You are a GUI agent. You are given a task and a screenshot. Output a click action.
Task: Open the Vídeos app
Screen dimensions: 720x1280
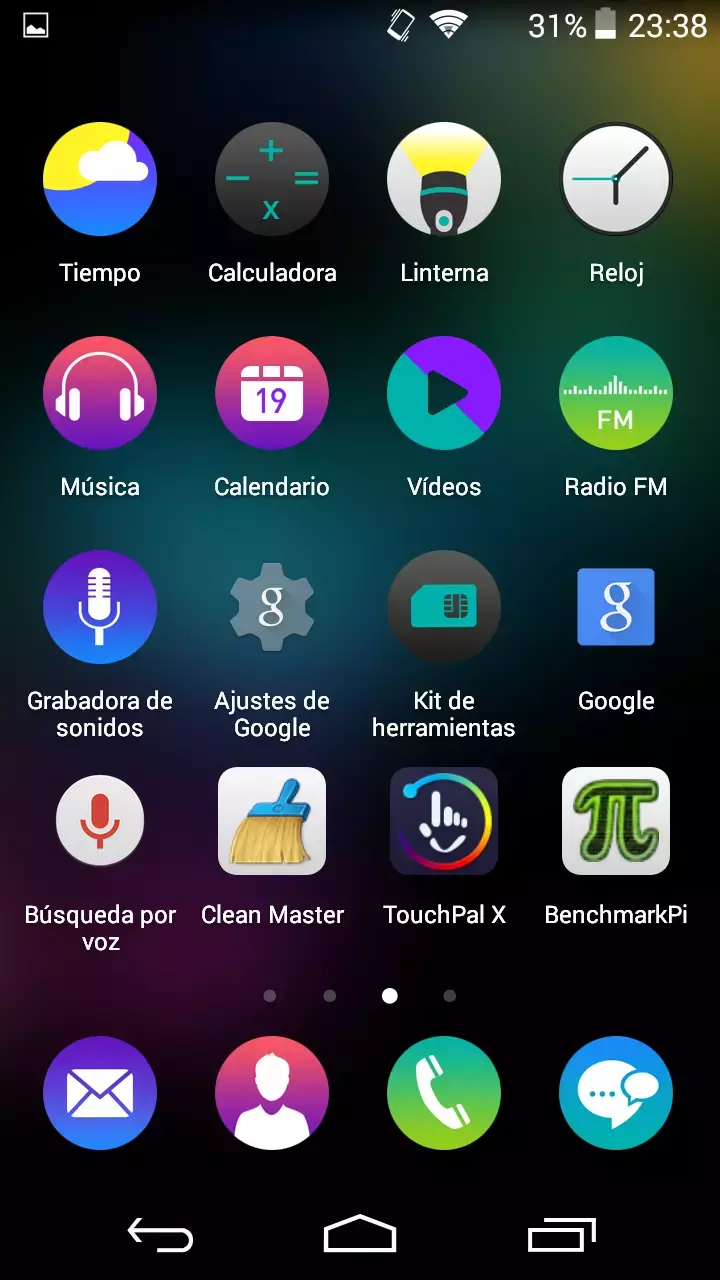(x=444, y=393)
